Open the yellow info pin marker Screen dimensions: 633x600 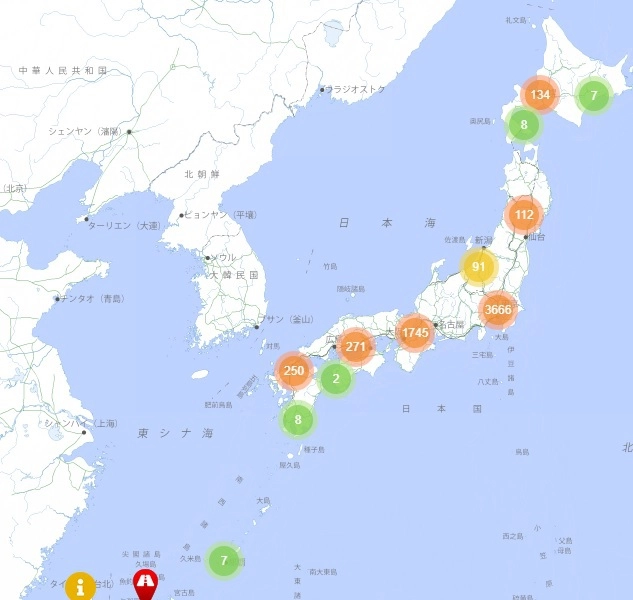tap(81, 586)
